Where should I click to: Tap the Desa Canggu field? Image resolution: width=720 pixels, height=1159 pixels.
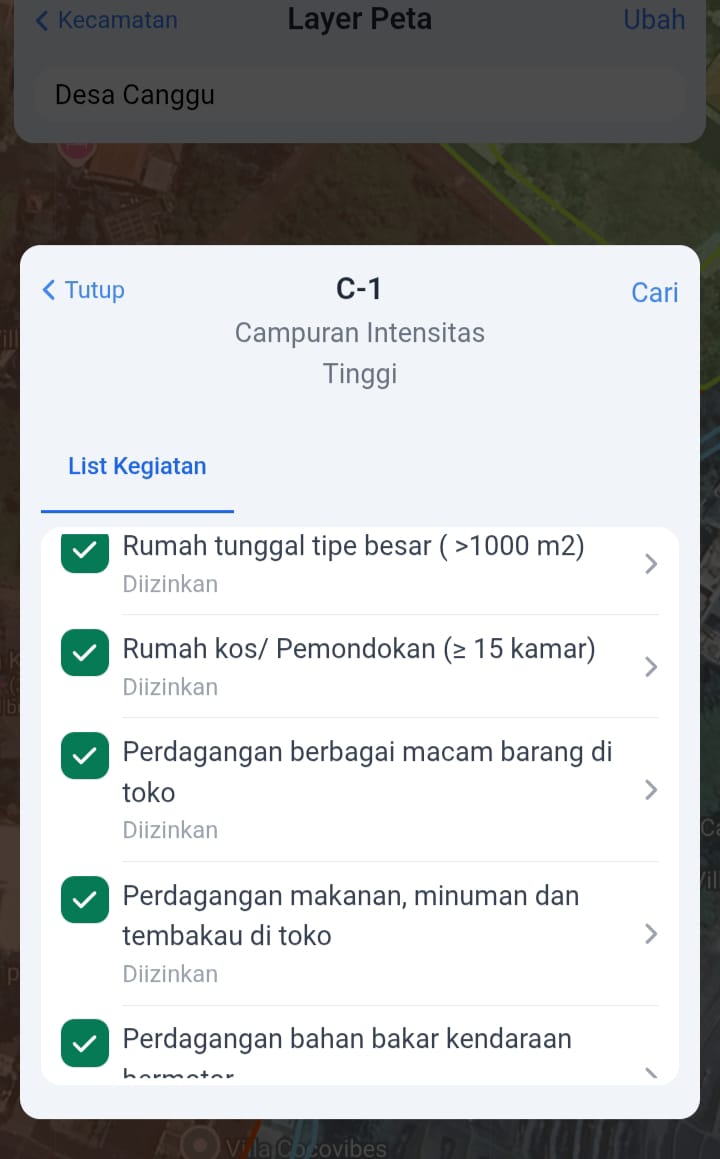[360, 95]
